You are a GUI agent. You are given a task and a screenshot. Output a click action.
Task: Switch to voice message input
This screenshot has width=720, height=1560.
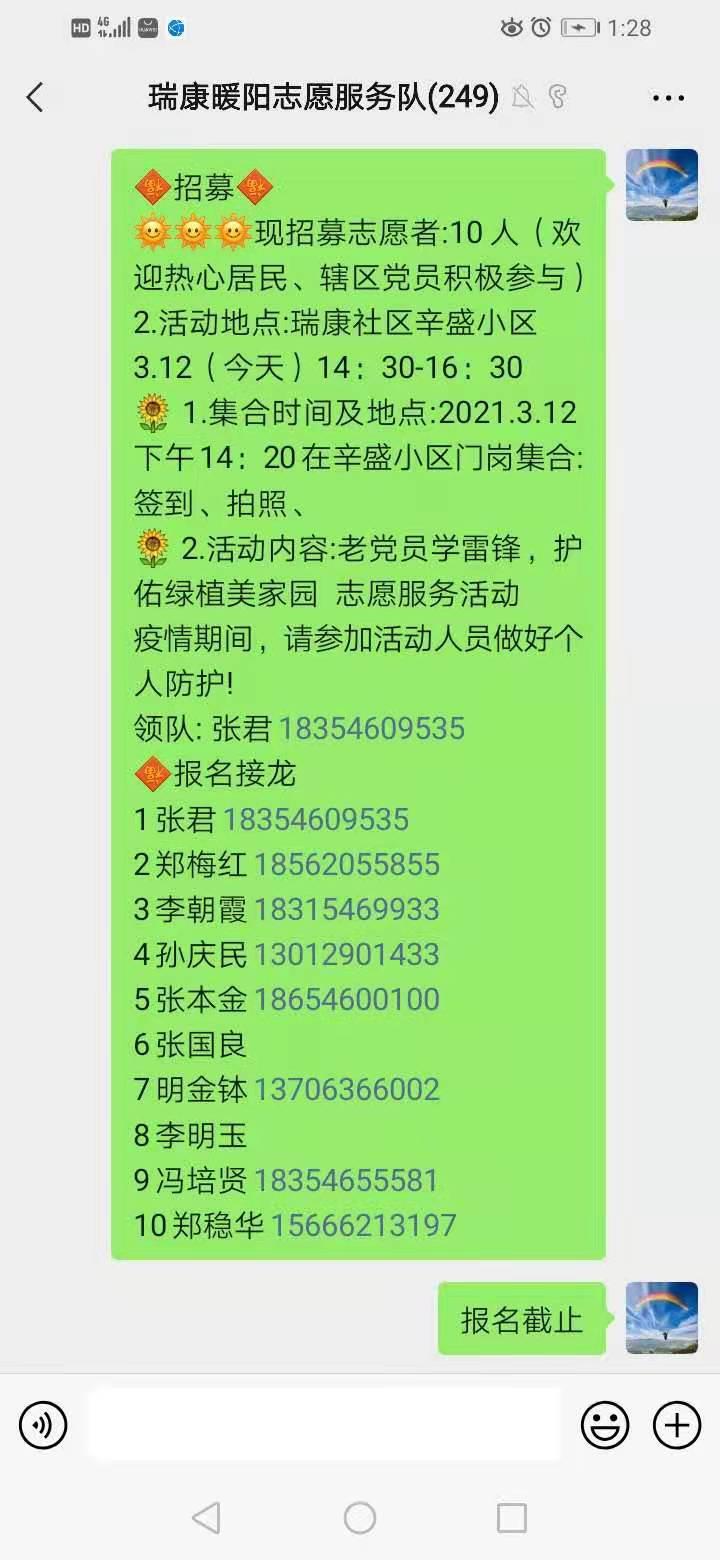pos(43,1425)
